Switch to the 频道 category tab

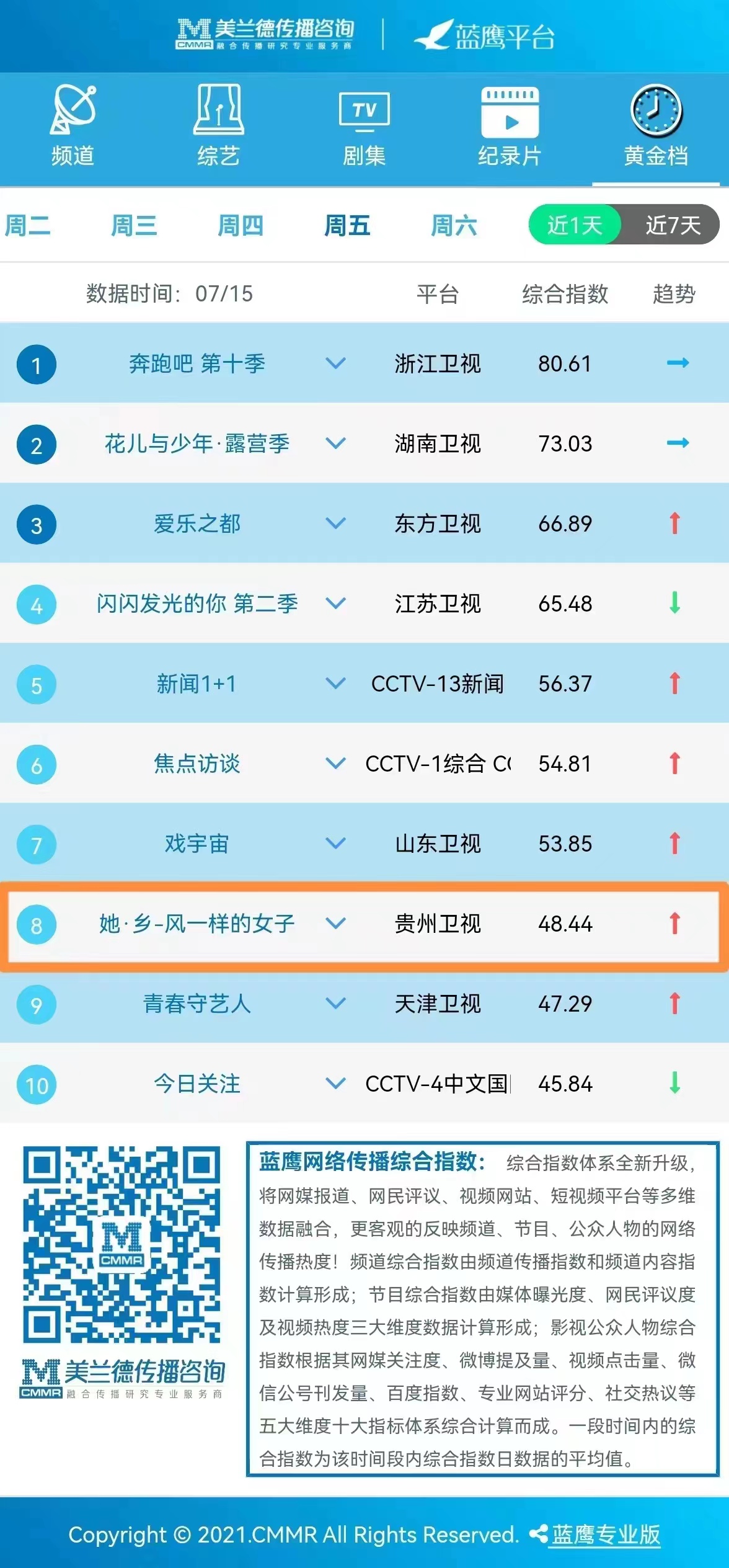(x=73, y=127)
